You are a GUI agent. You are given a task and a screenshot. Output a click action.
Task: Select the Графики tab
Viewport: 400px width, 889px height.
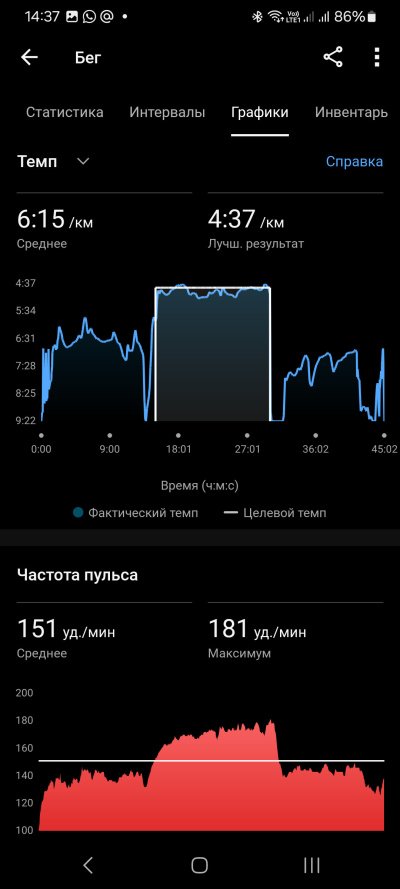[x=259, y=112]
